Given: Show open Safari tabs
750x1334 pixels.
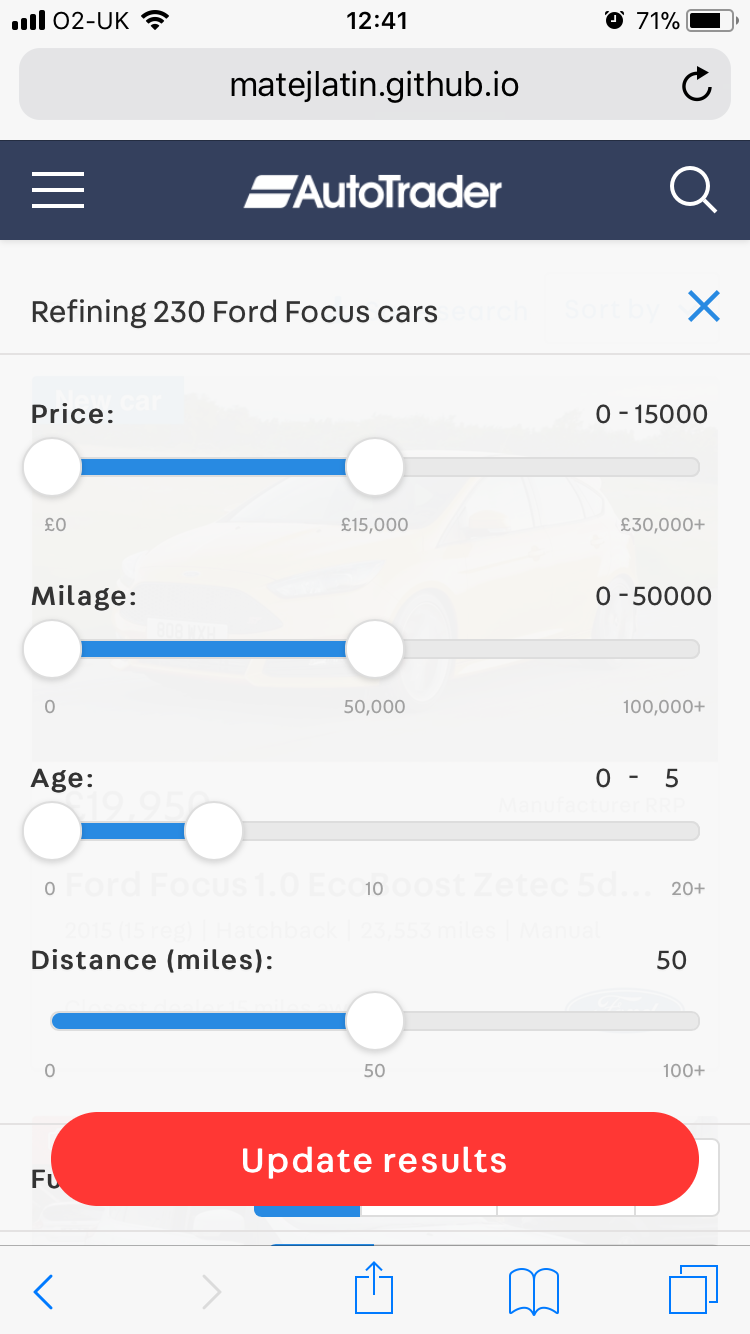Looking at the screenshot, I should pyautogui.click(x=692, y=1290).
